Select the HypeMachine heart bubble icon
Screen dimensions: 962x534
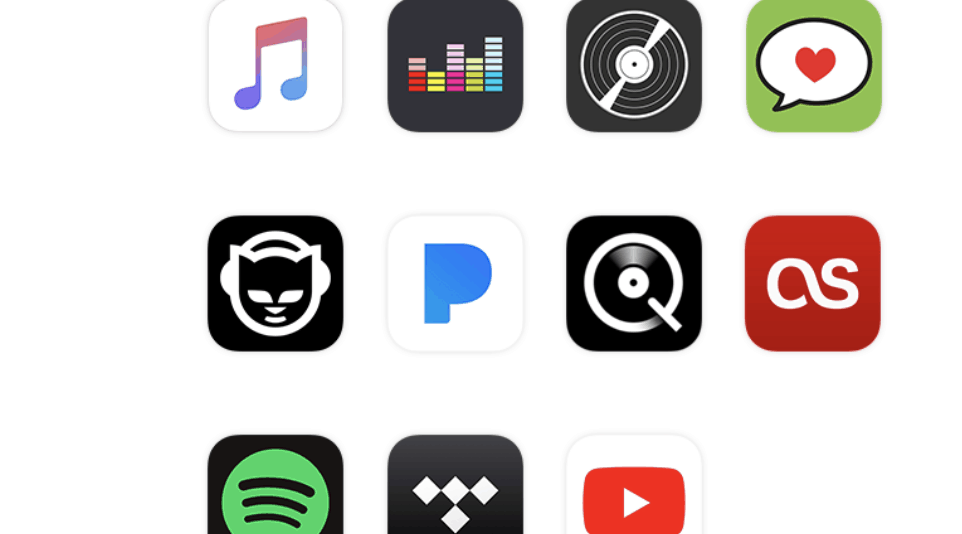(813, 65)
